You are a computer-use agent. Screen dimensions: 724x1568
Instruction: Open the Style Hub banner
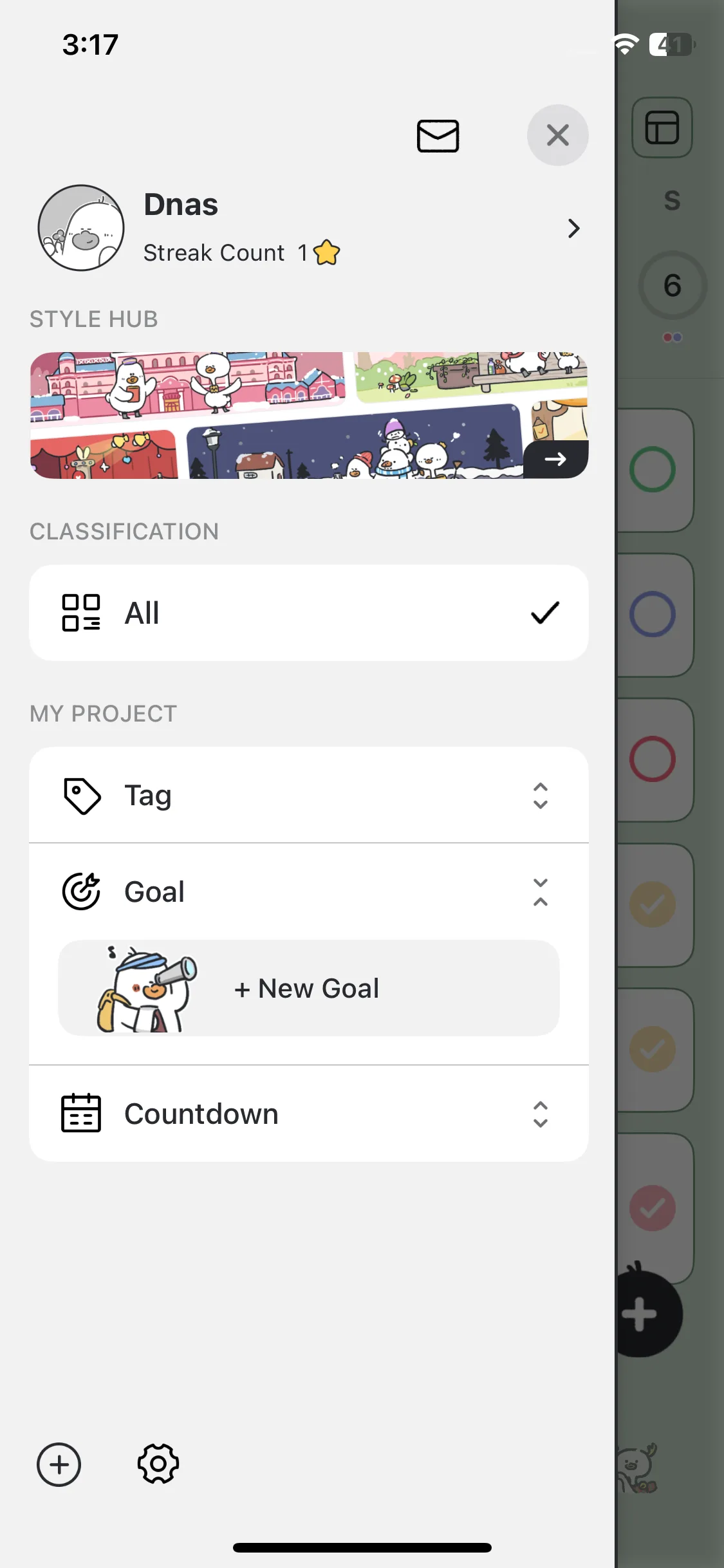pos(309,415)
